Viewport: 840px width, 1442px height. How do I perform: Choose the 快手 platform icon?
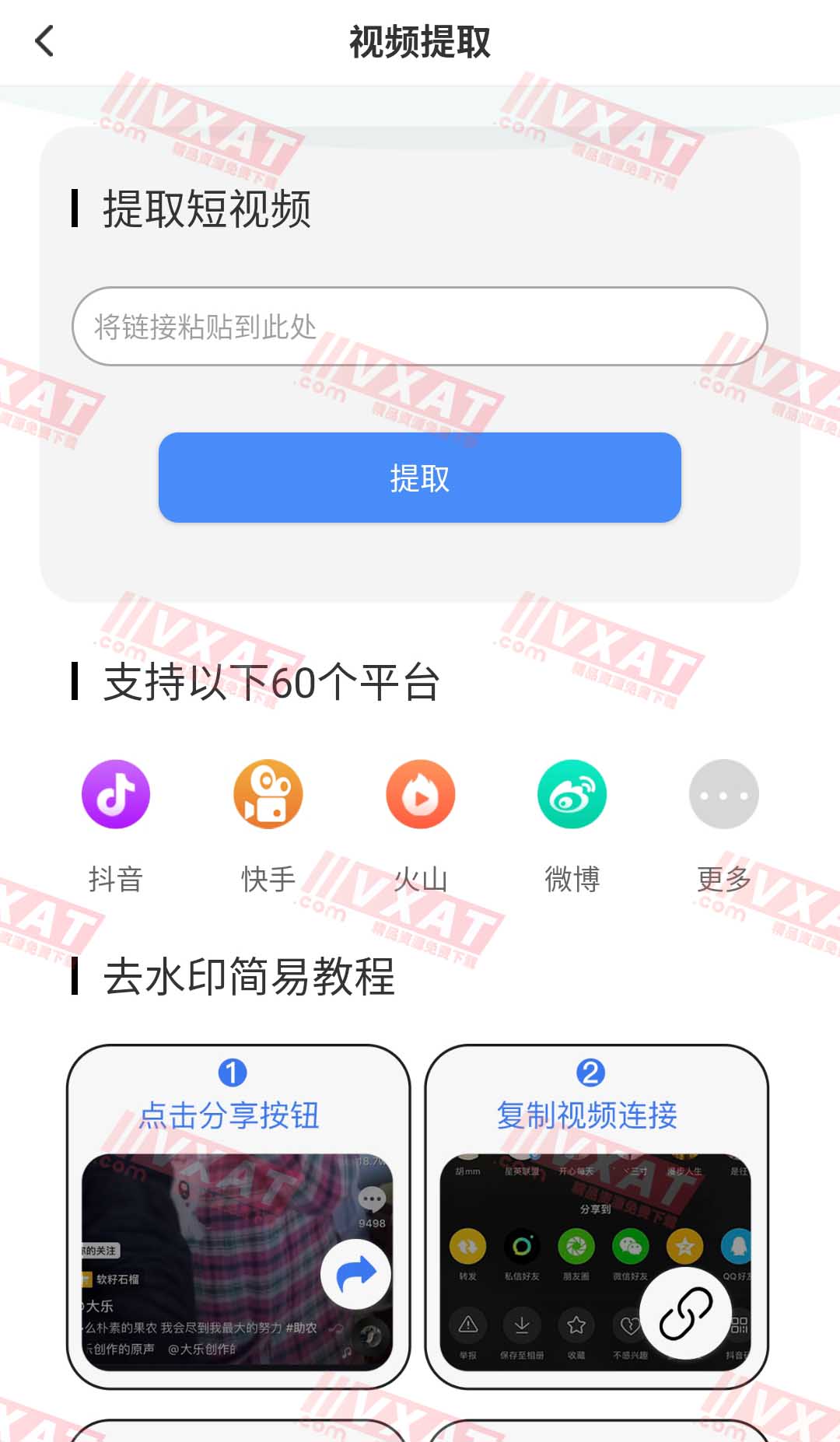click(x=268, y=794)
